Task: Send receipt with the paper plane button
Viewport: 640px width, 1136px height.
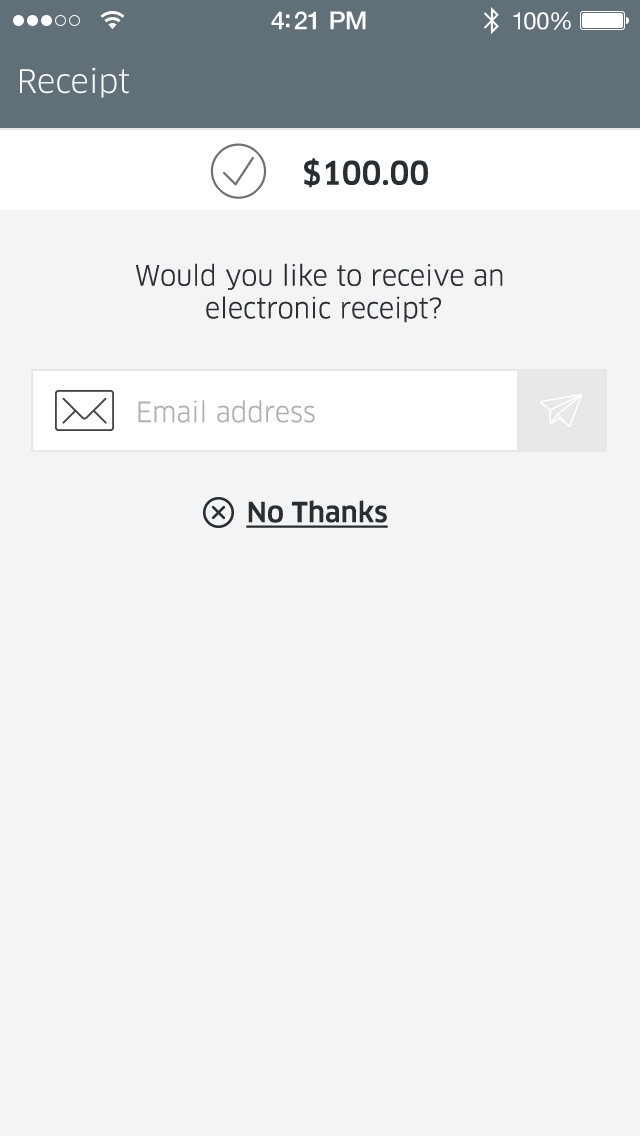Action: coord(562,411)
